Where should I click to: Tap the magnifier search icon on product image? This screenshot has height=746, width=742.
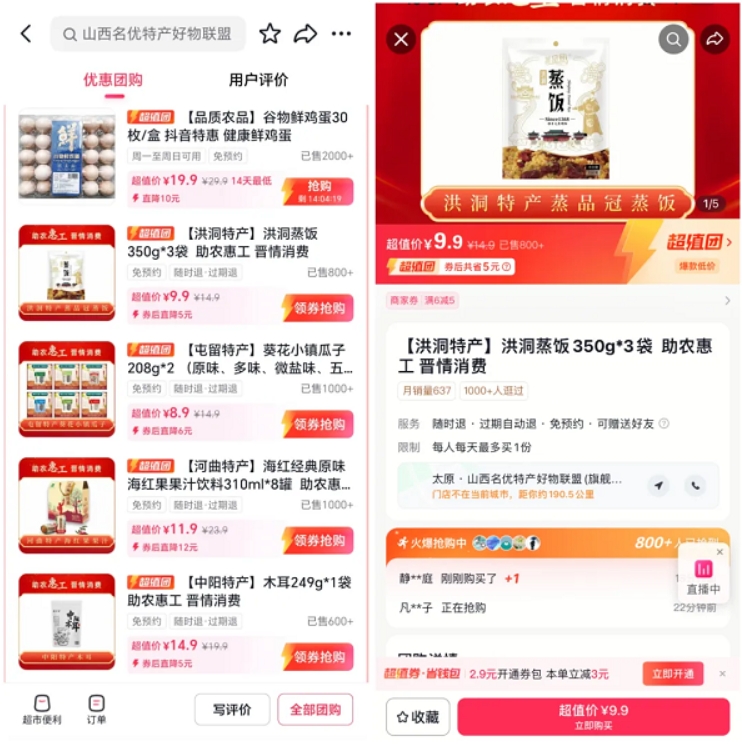click(673, 39)
